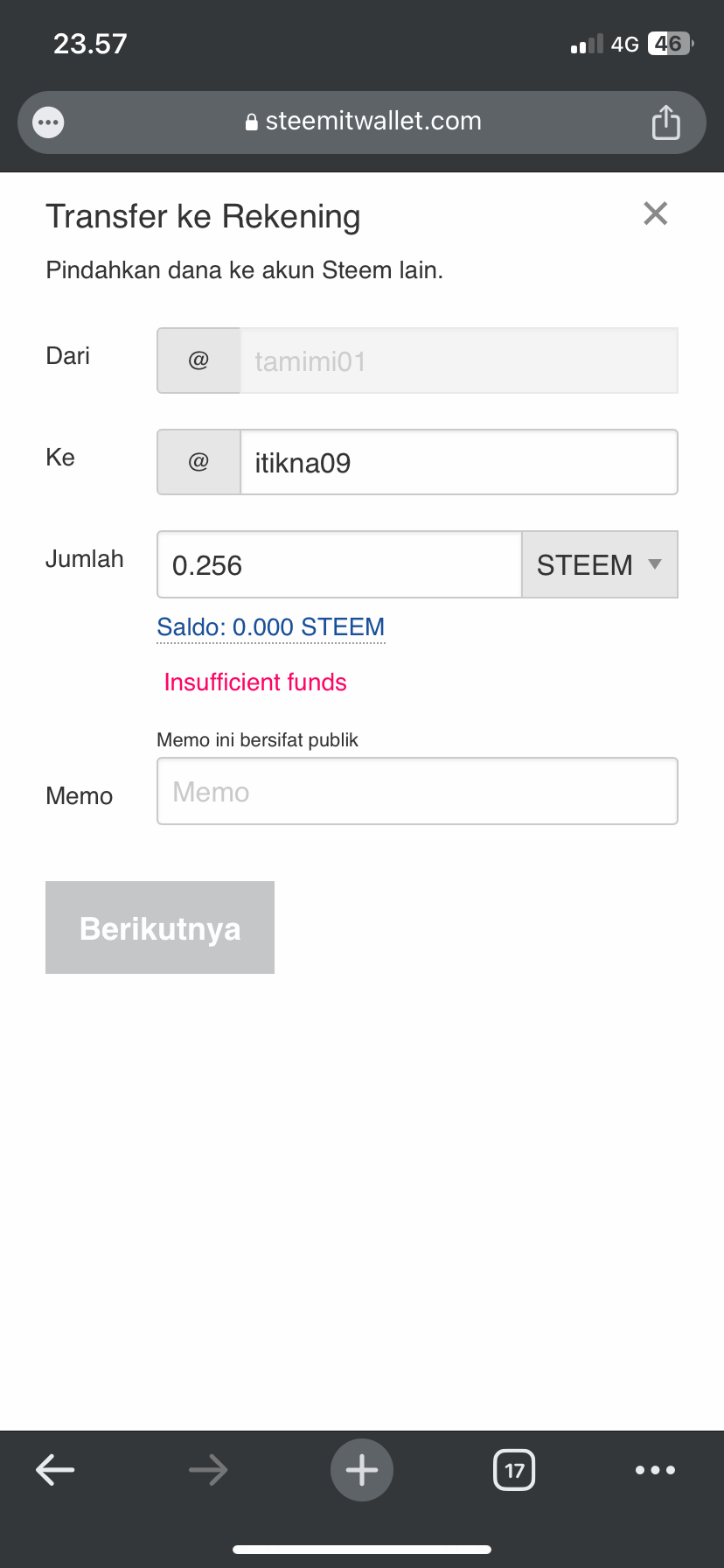The height and width of the screenshot is (1568, 724).
Task: Tap the Berikutnya button
Action: tap(160, 927)
